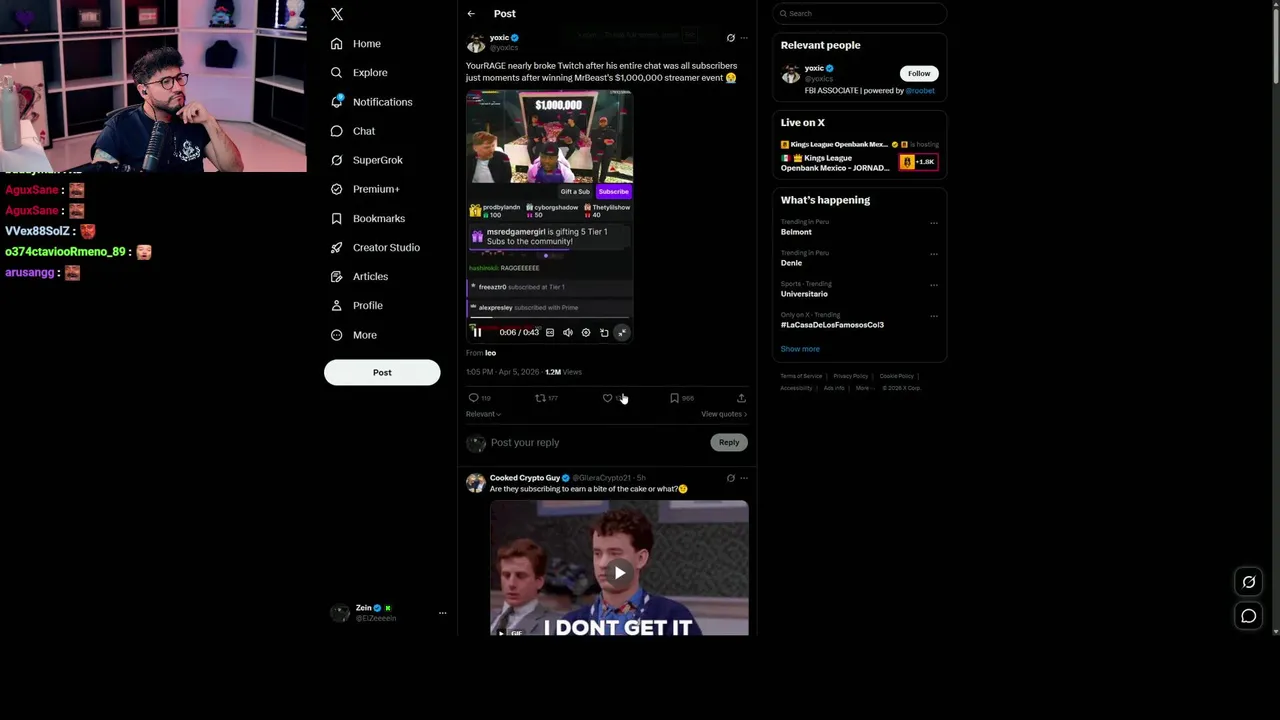Image resolution: width=1280 pixels, height=720 pixels.
Task: Like yoxic's post
Action: [607, 398]
